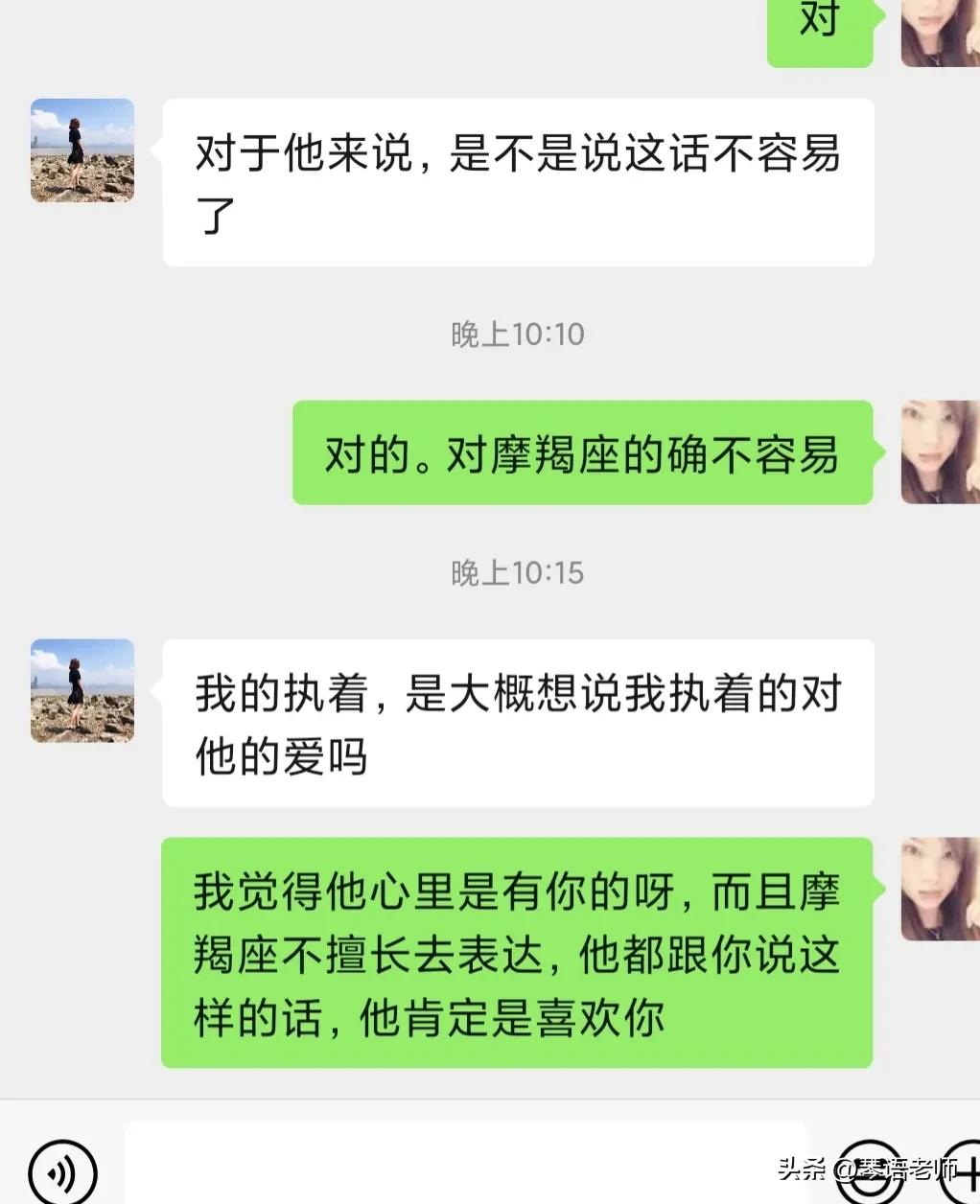This screenshot has height=1204, width=980.
Task: Open contact avatar beside '我的执着' message
Action: [x=82, y=691]
